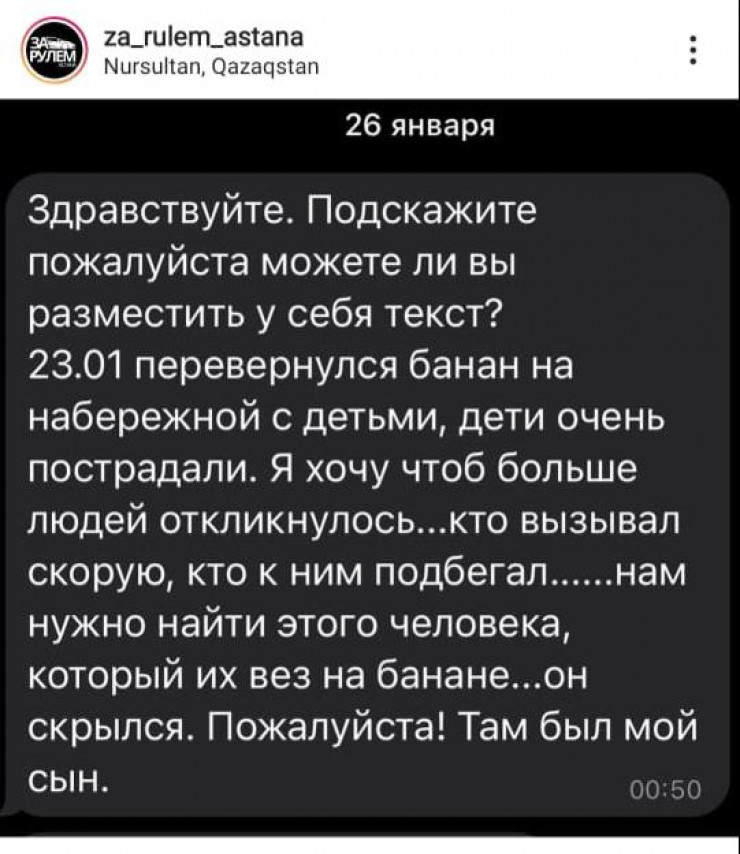Open the za_rulem_astana profile avatar
The height and width of the screenshot is (854, 740).
pos(48,50)
